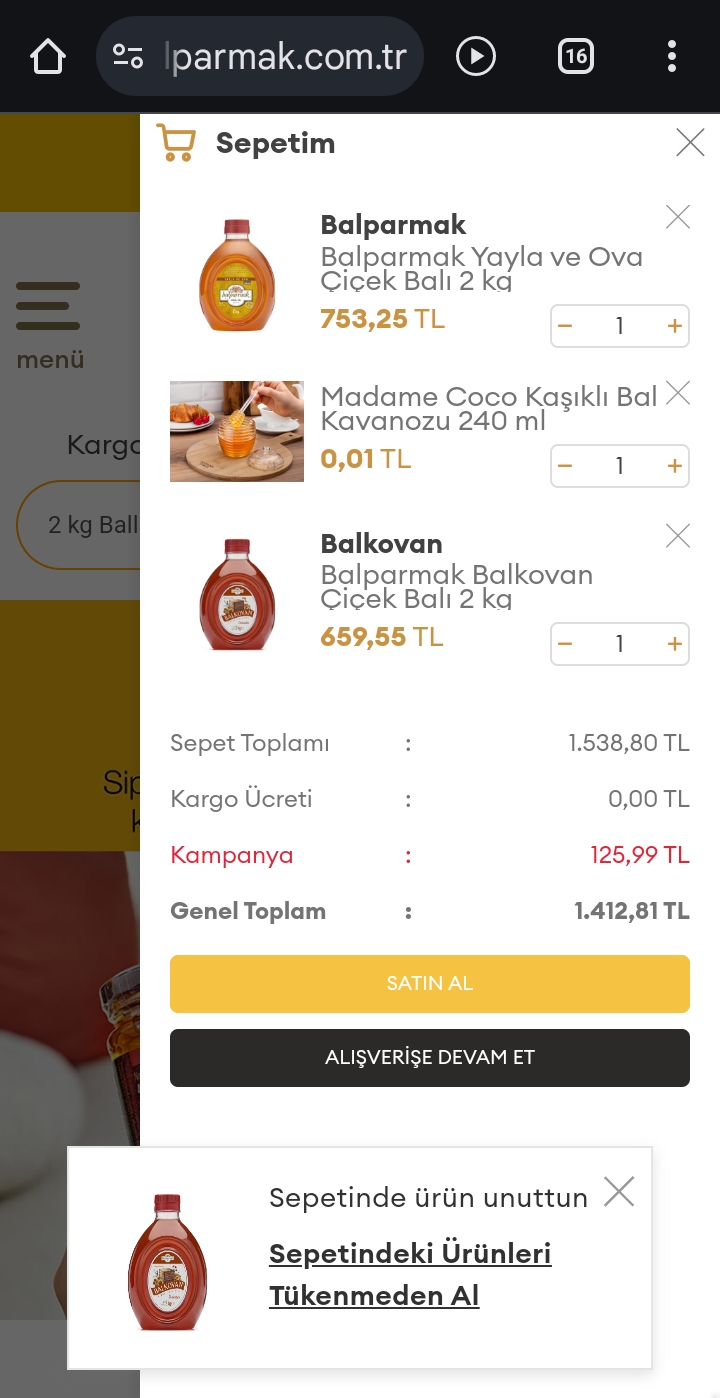Image resolution: width=720 pixels, height=1398 pixels.
Task: Increase quantity of Balkovan Çiçek Balı
Action: pos(674,644)
